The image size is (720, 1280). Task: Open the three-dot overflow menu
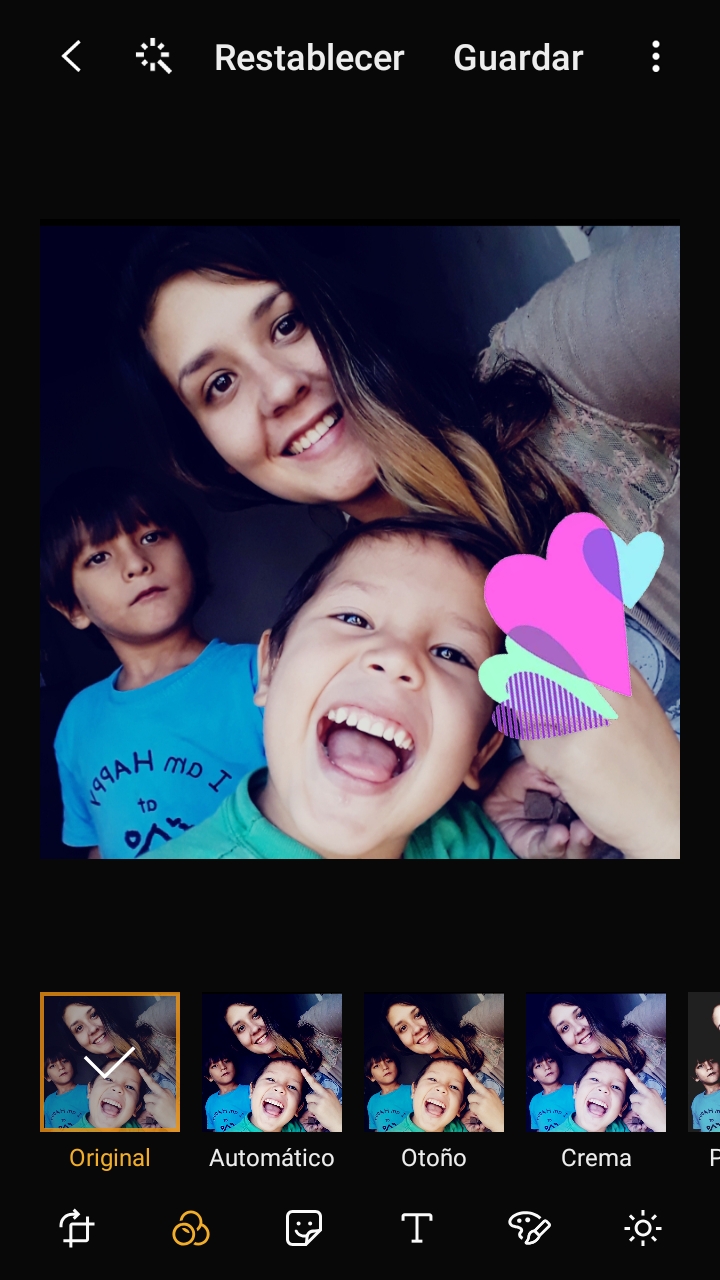tap(655, 57)
